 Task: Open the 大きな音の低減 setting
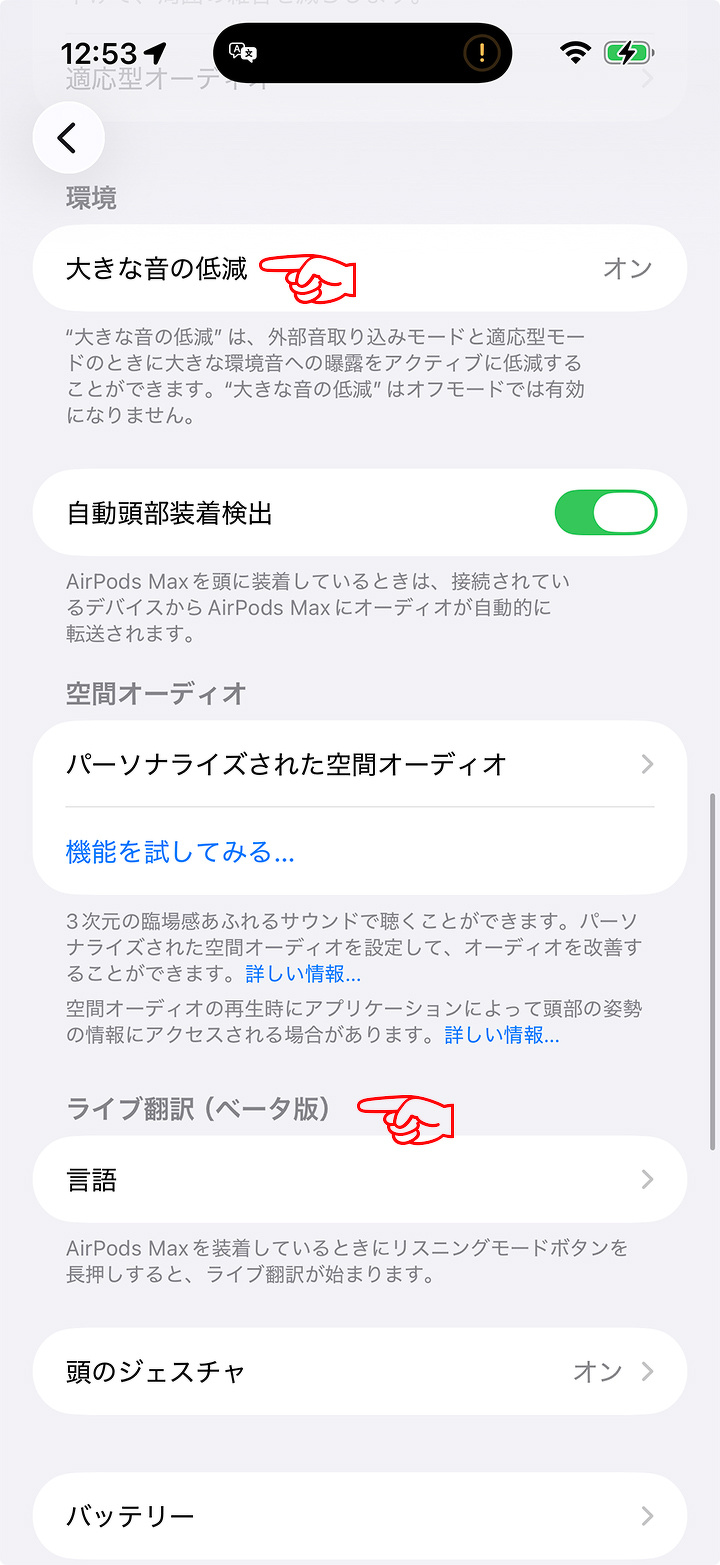[x=360, y=268]
